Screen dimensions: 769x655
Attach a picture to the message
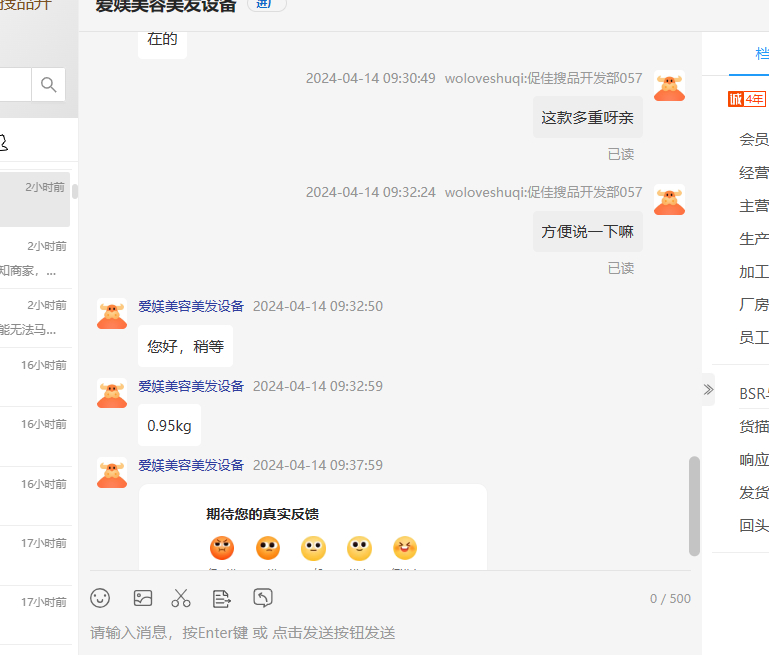143,598
